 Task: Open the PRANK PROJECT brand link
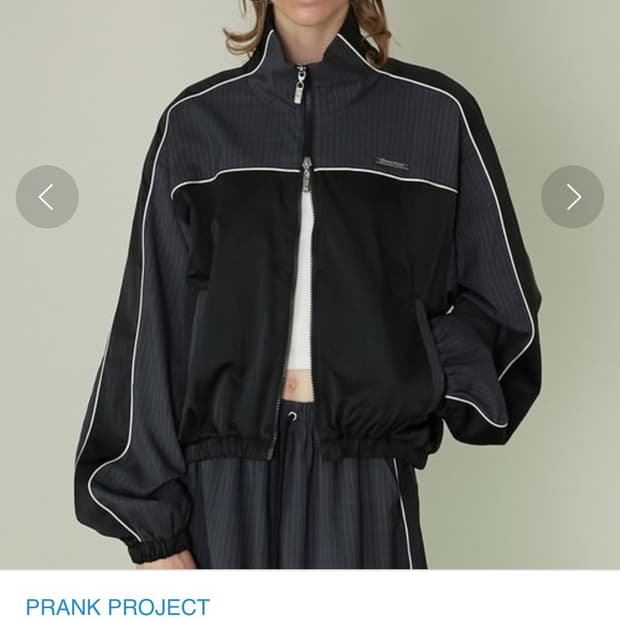pyautogui.click(x=118, y=607)
